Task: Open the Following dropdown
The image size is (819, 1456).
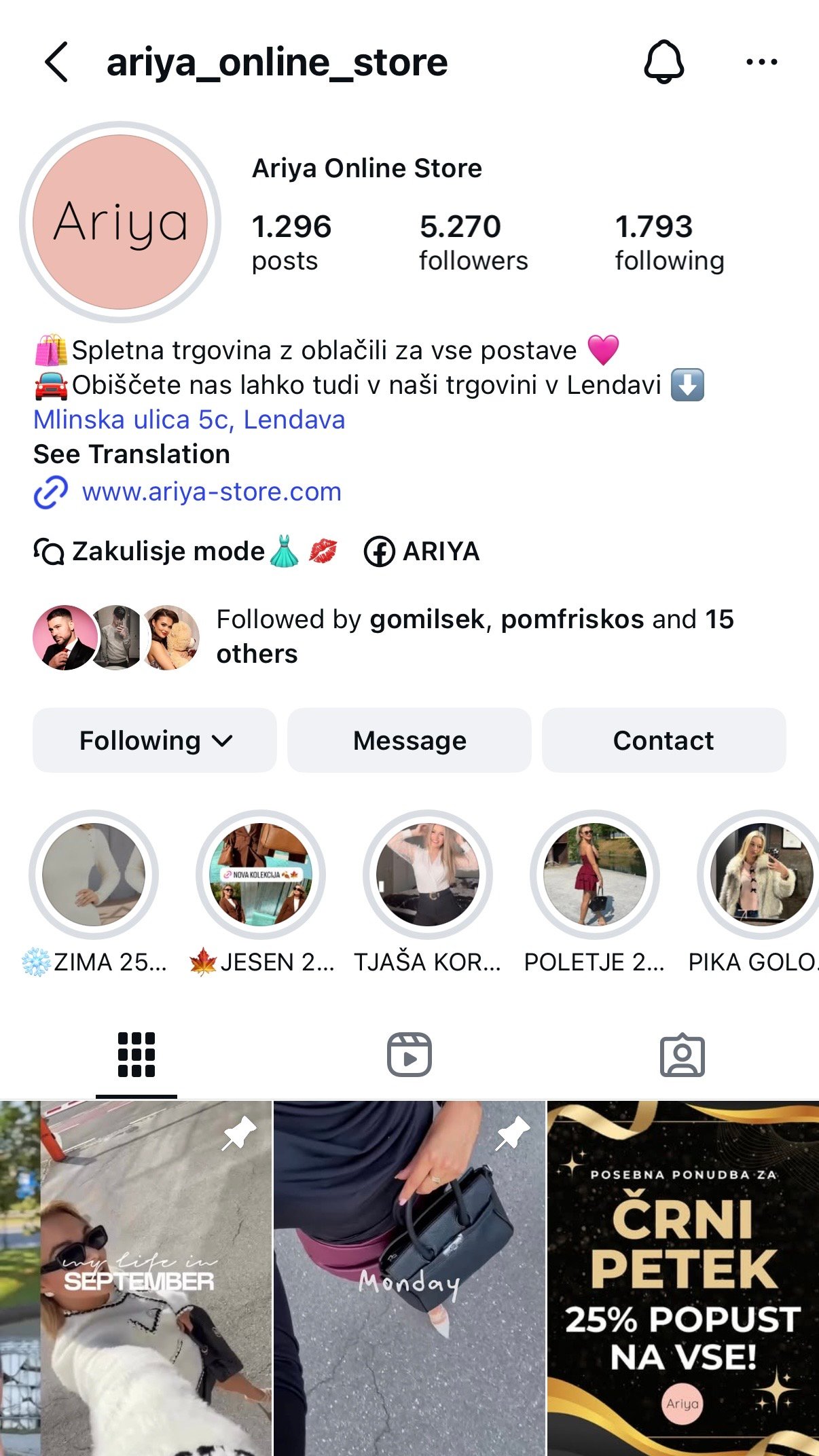Action: point(153,740)
